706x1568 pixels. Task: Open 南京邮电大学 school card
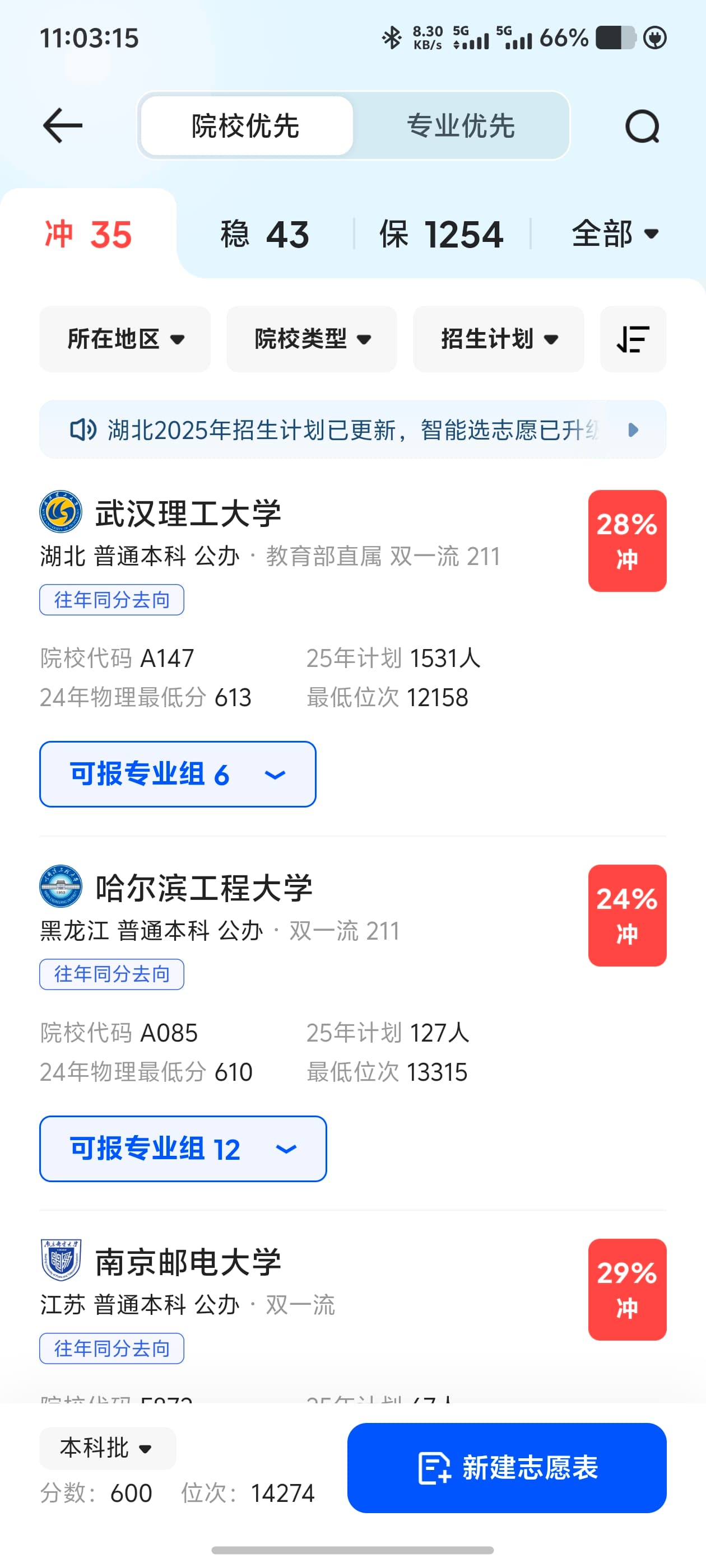[188, 1261]
